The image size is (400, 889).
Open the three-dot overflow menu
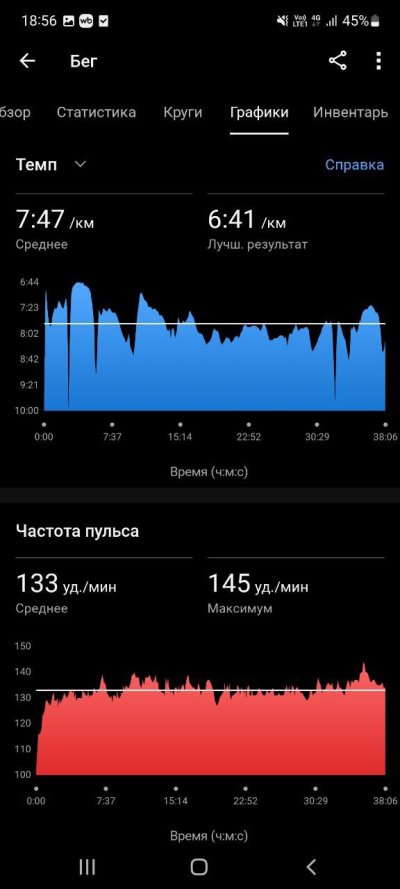point(378,61)
